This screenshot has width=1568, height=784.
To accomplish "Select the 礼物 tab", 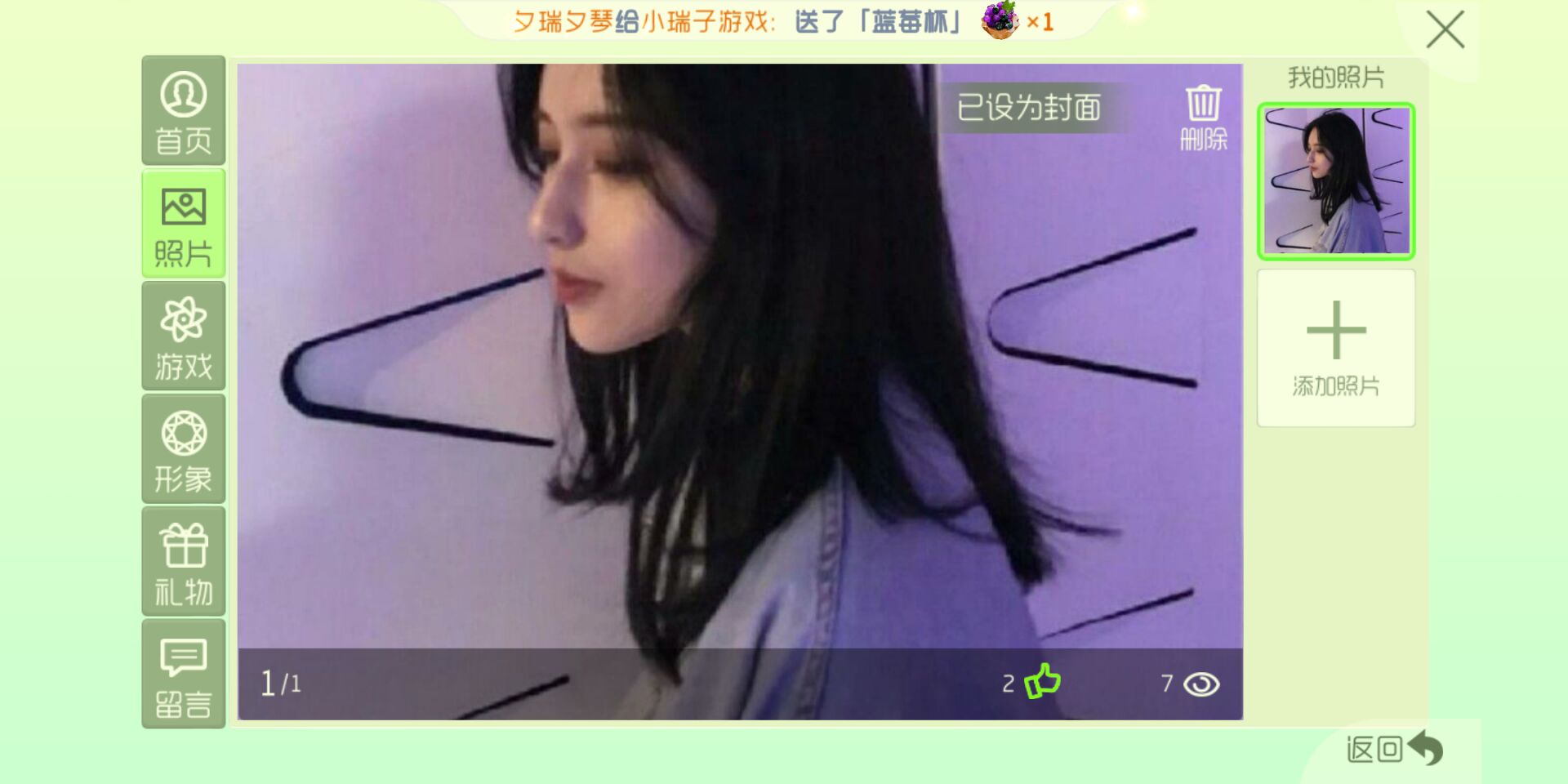I will click(184, 562).
